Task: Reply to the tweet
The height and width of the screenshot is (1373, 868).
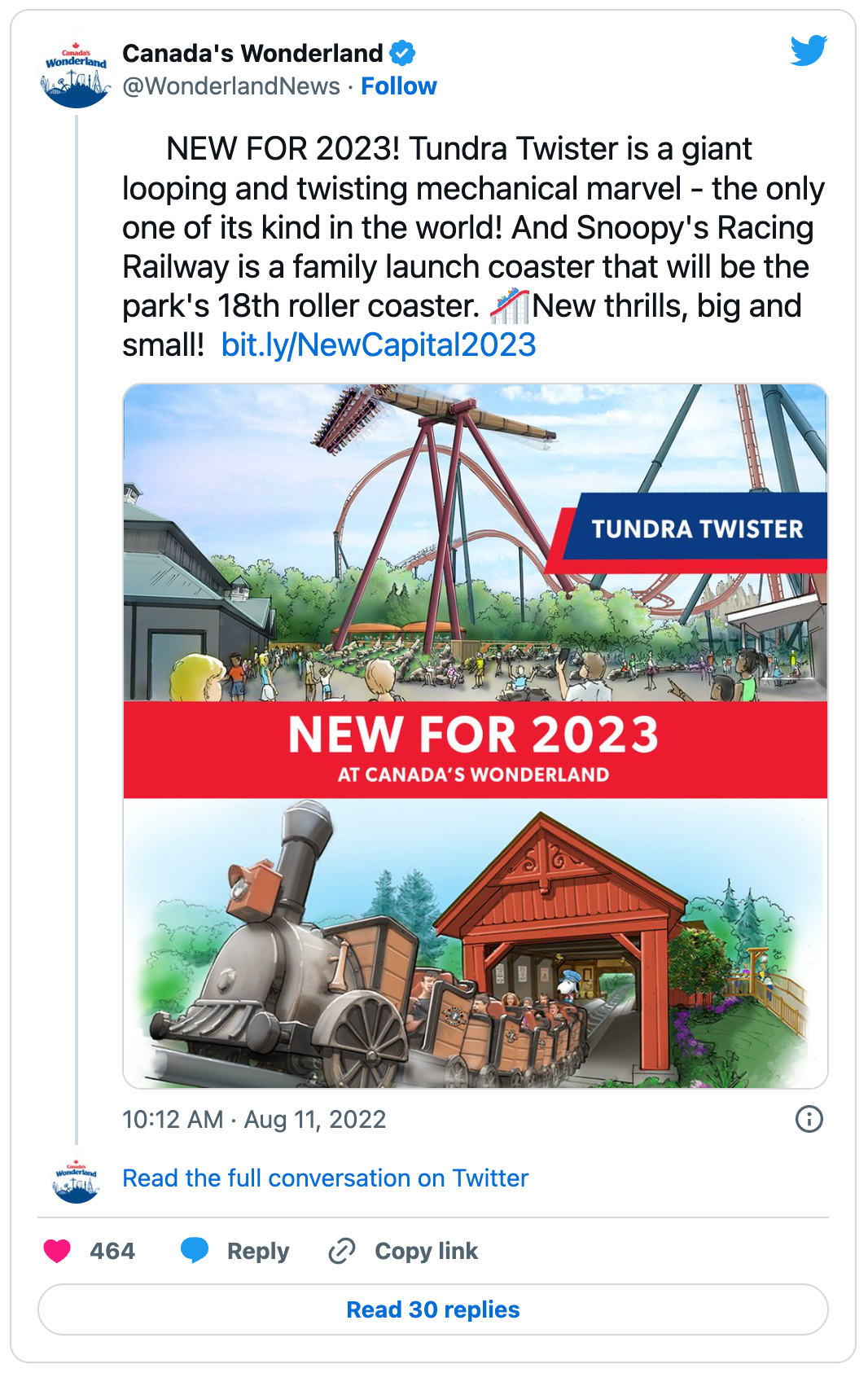Action: click(235, 1251)
